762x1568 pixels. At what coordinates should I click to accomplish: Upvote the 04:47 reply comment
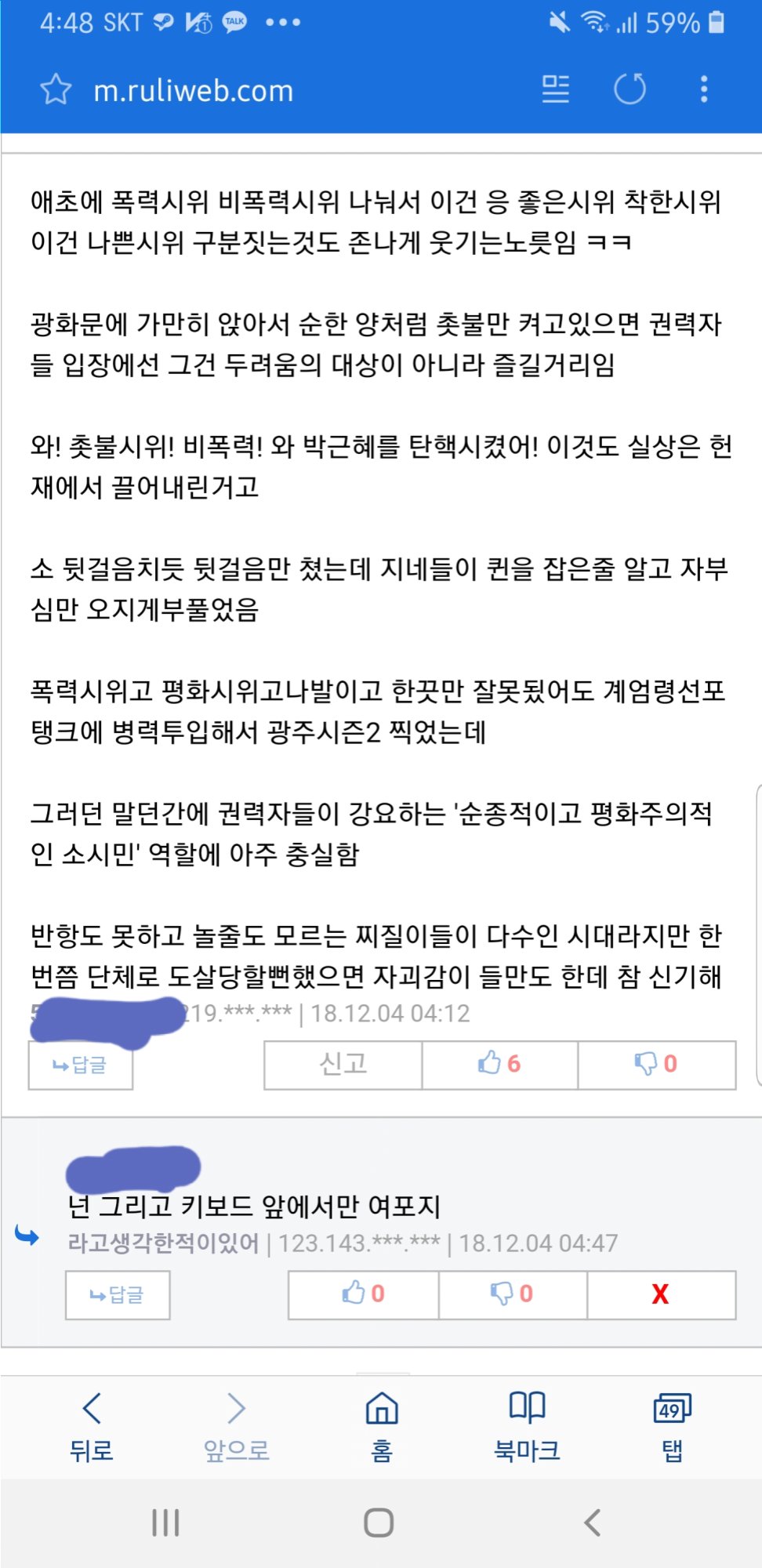[x=363, y=1294]
